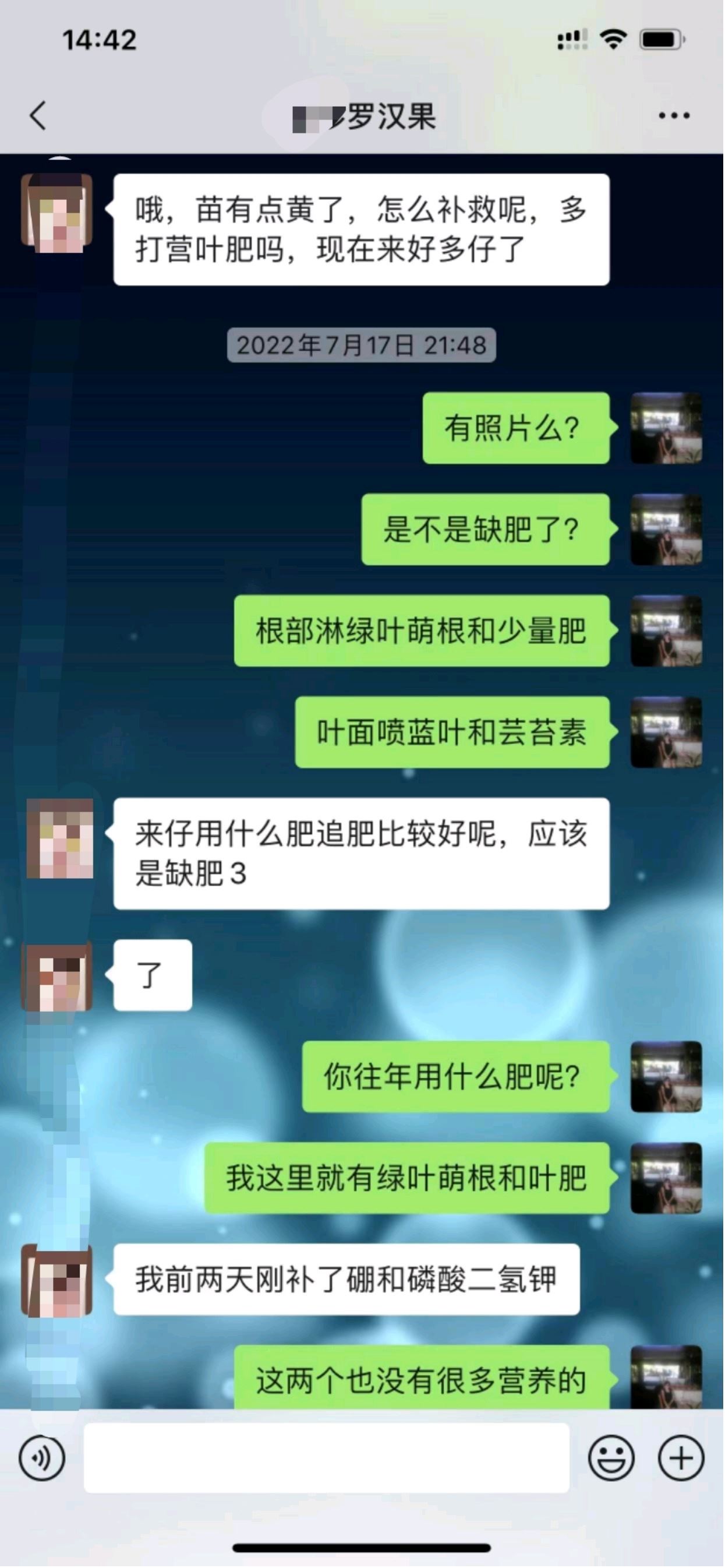
Task: Open the plus attachments menu
Action: (681, 1458)
